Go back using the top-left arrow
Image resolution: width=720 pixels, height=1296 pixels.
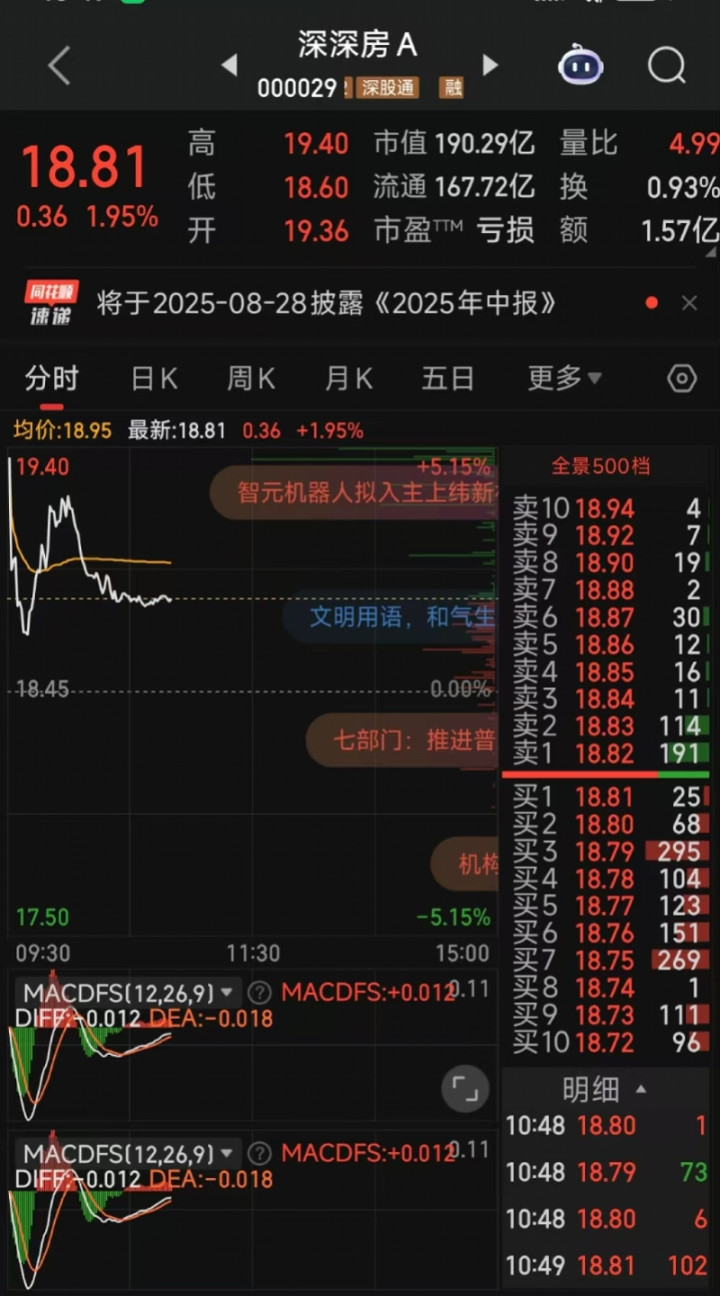(x=60, y=66)
